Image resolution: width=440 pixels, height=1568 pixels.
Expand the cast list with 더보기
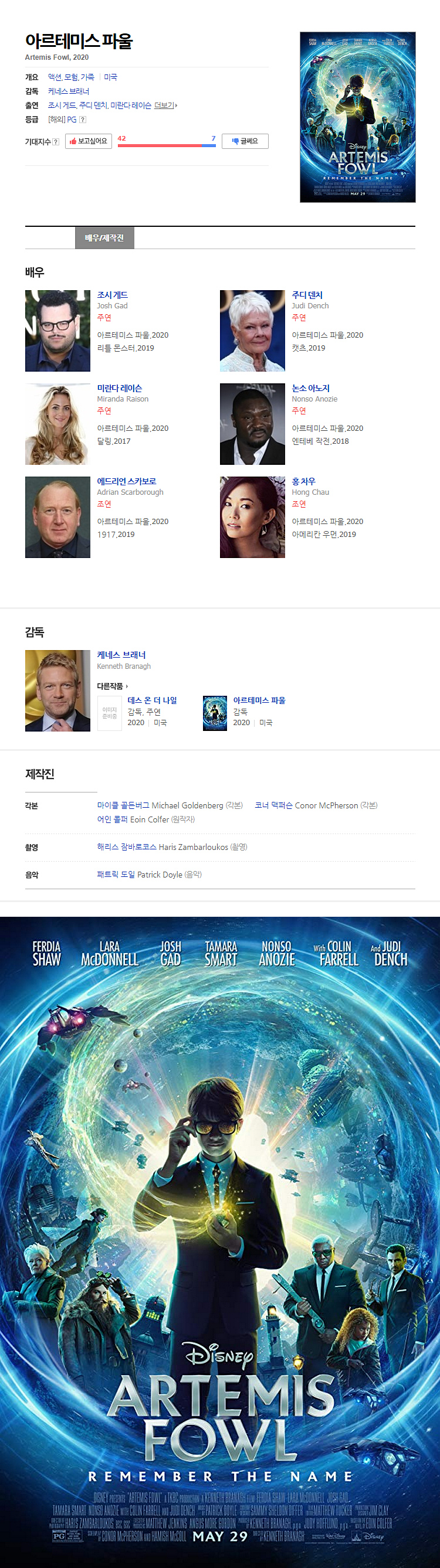coord(165,106)
